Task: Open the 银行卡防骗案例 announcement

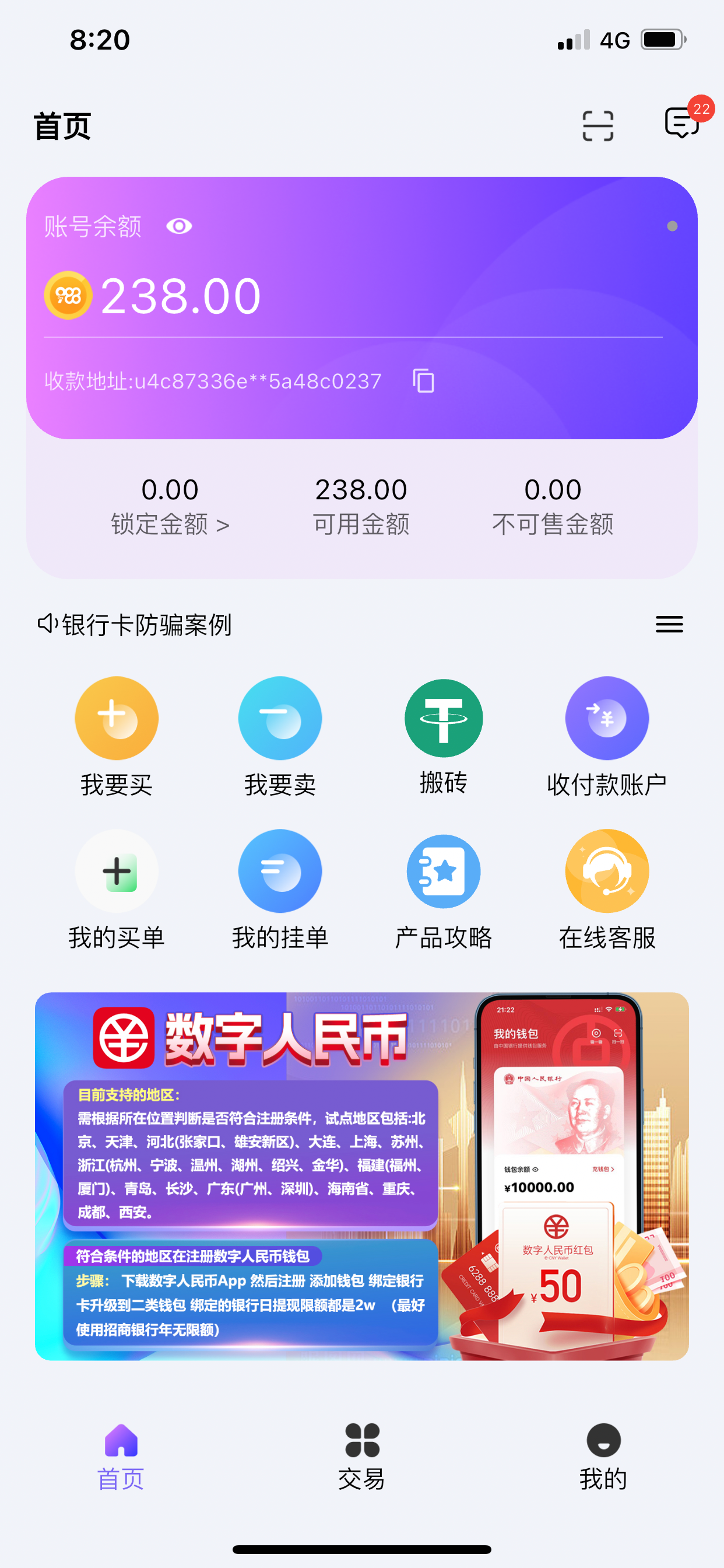Action: (146, 625)
